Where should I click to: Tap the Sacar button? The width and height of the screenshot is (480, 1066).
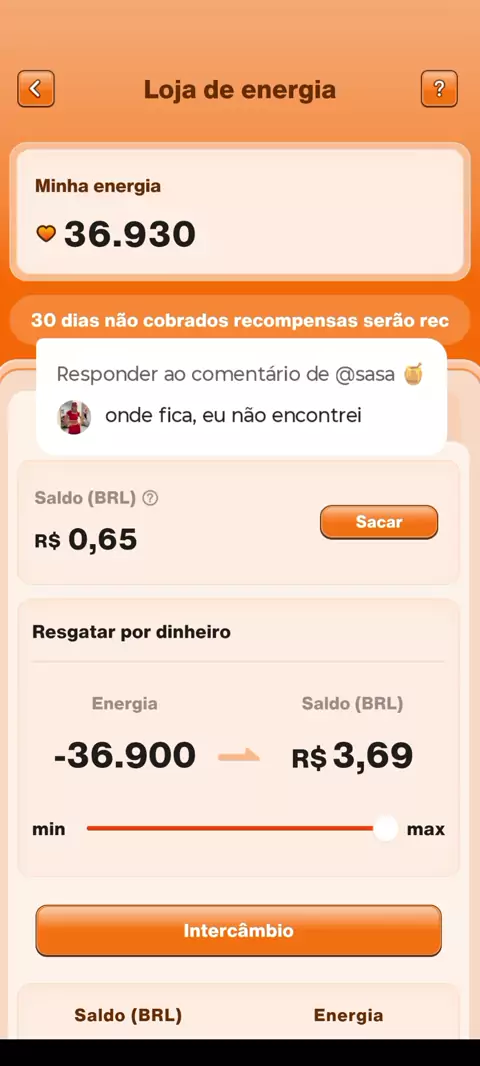pyautogui.click(x=379, y=522)
